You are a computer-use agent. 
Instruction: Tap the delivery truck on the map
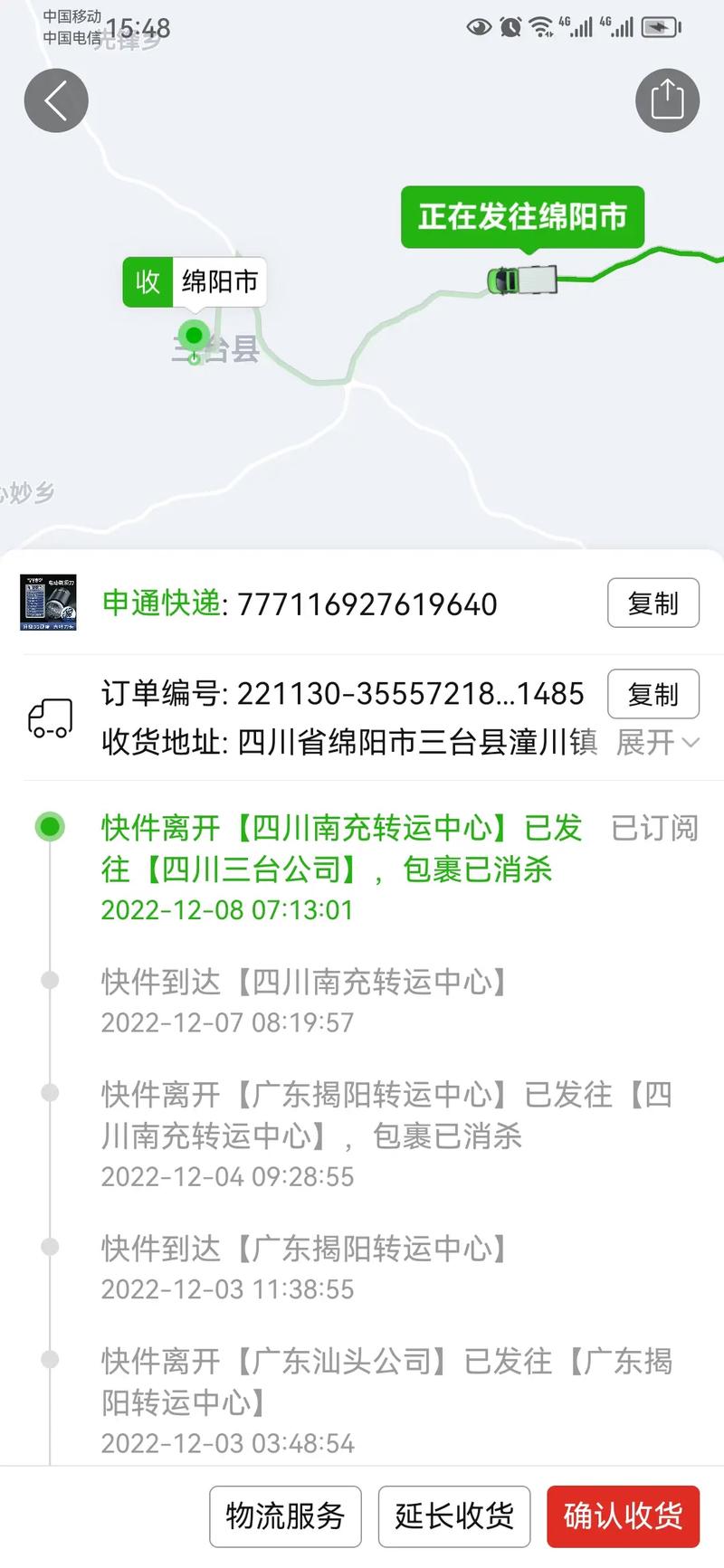[521, 279]
